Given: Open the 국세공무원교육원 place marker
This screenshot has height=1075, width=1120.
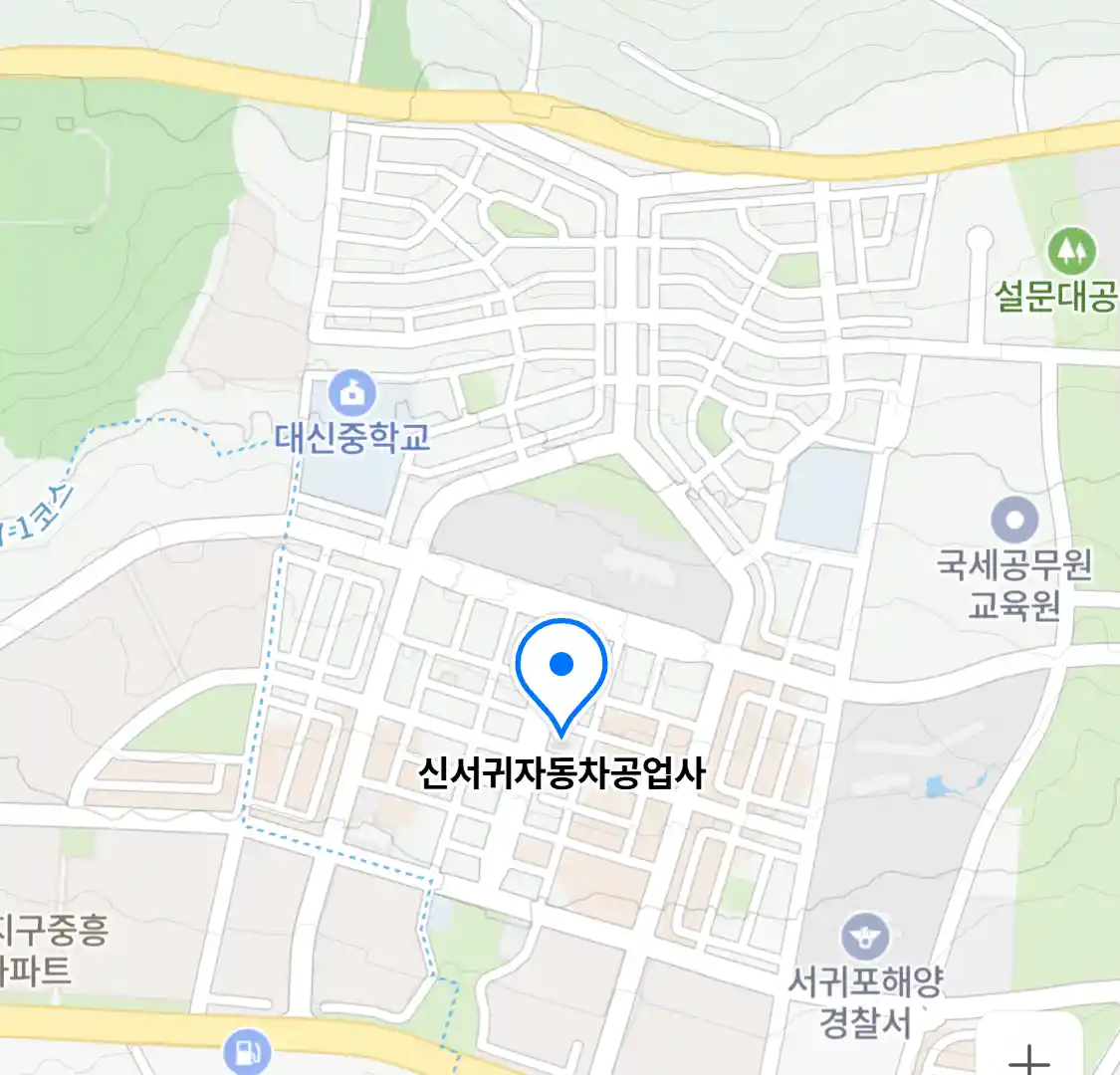Looking at the screenshot, I should [x=1014, y=521].
